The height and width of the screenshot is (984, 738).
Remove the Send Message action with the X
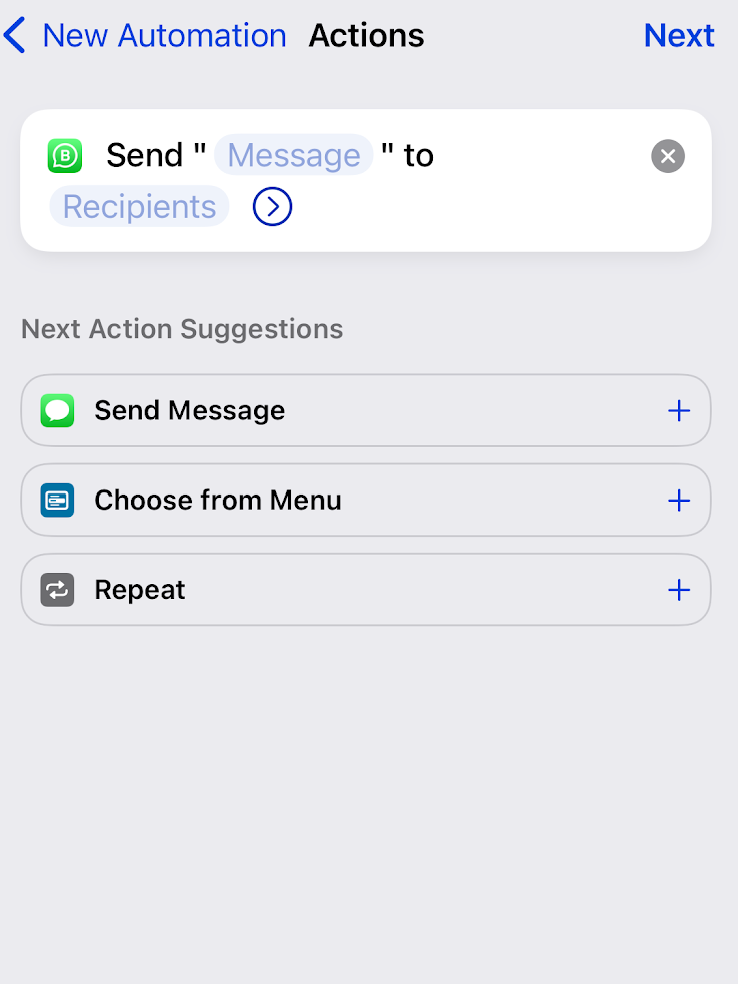pos(667,156)
